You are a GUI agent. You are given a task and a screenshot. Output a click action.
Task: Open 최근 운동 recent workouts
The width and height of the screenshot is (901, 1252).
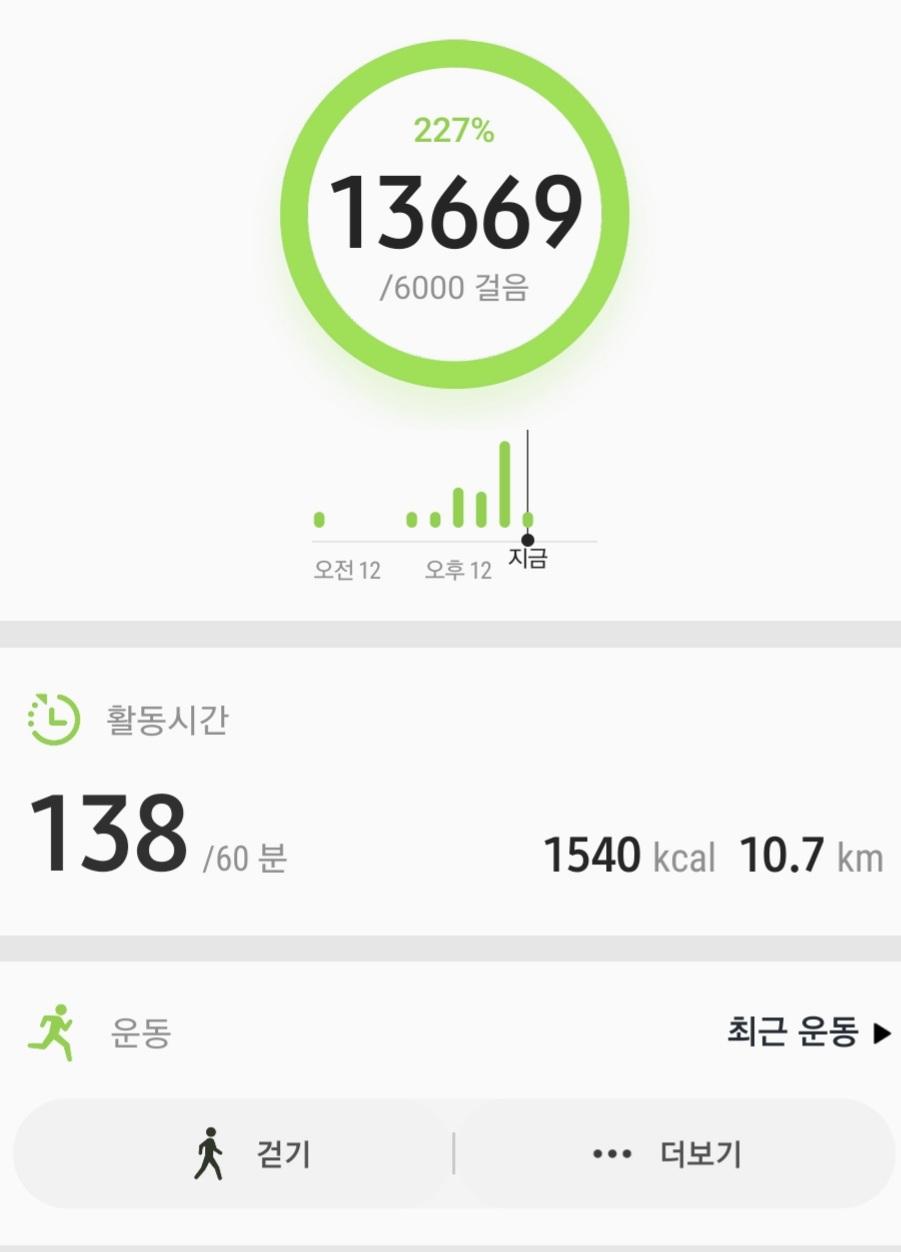pos(807,1033)
